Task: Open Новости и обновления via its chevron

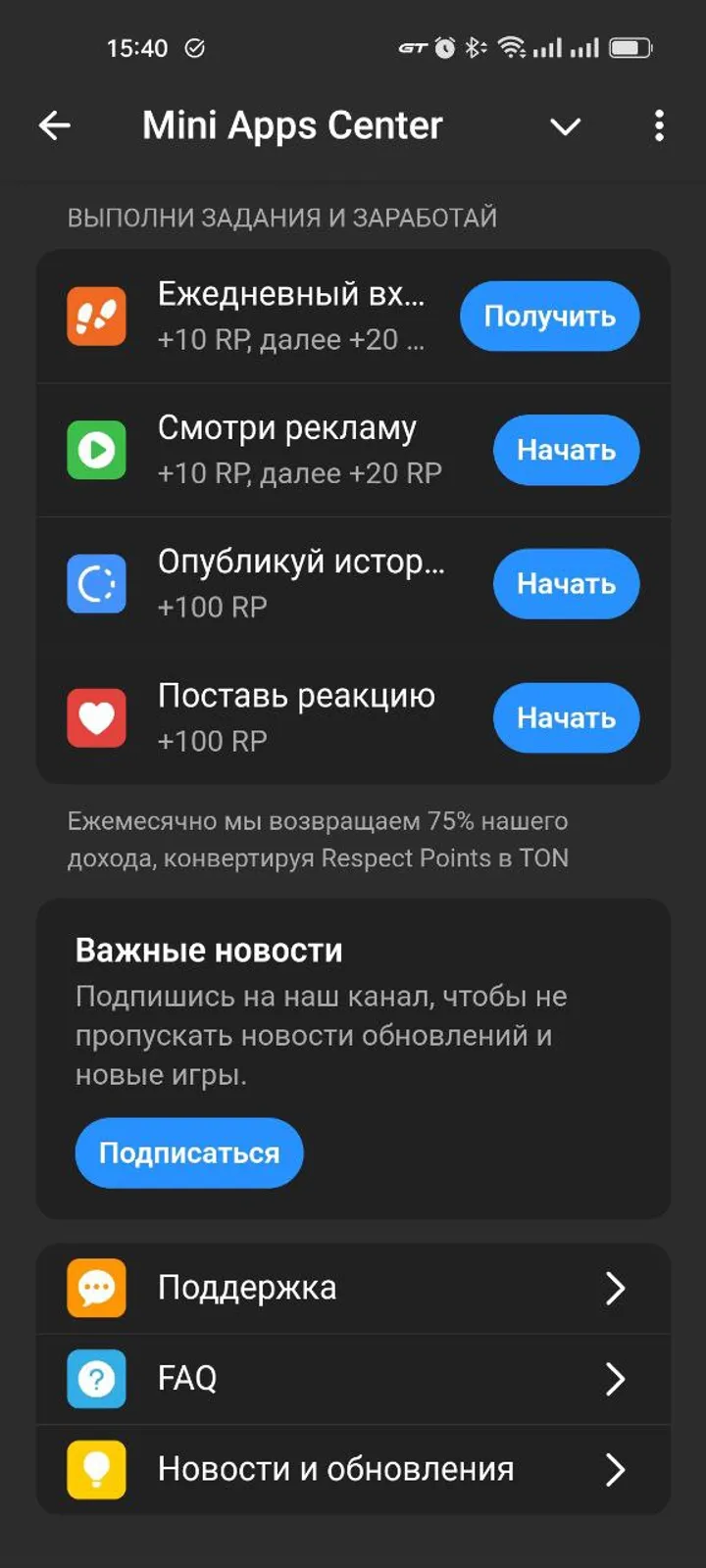Action: point(615,1469)
